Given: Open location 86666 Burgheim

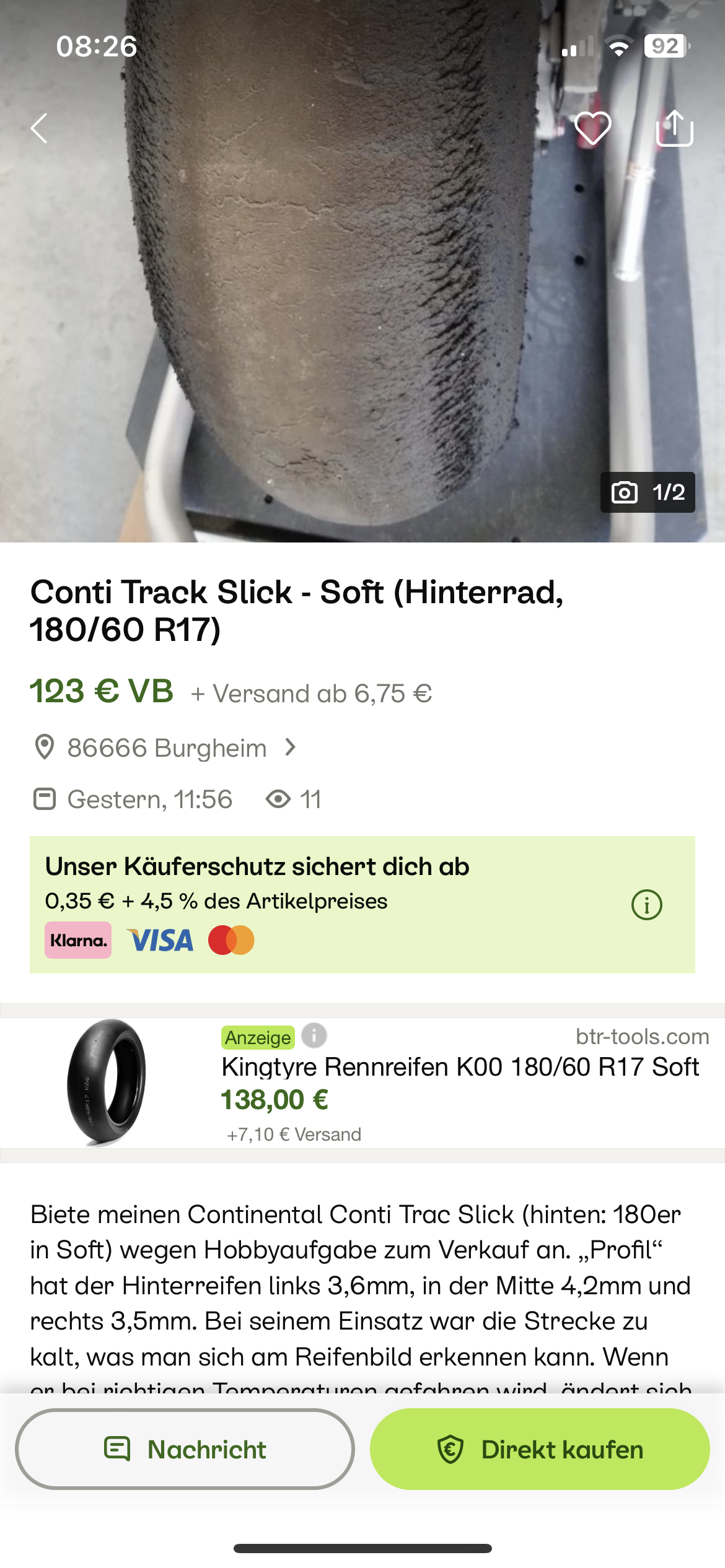Looking at the screenshot, I should (166, 748).
